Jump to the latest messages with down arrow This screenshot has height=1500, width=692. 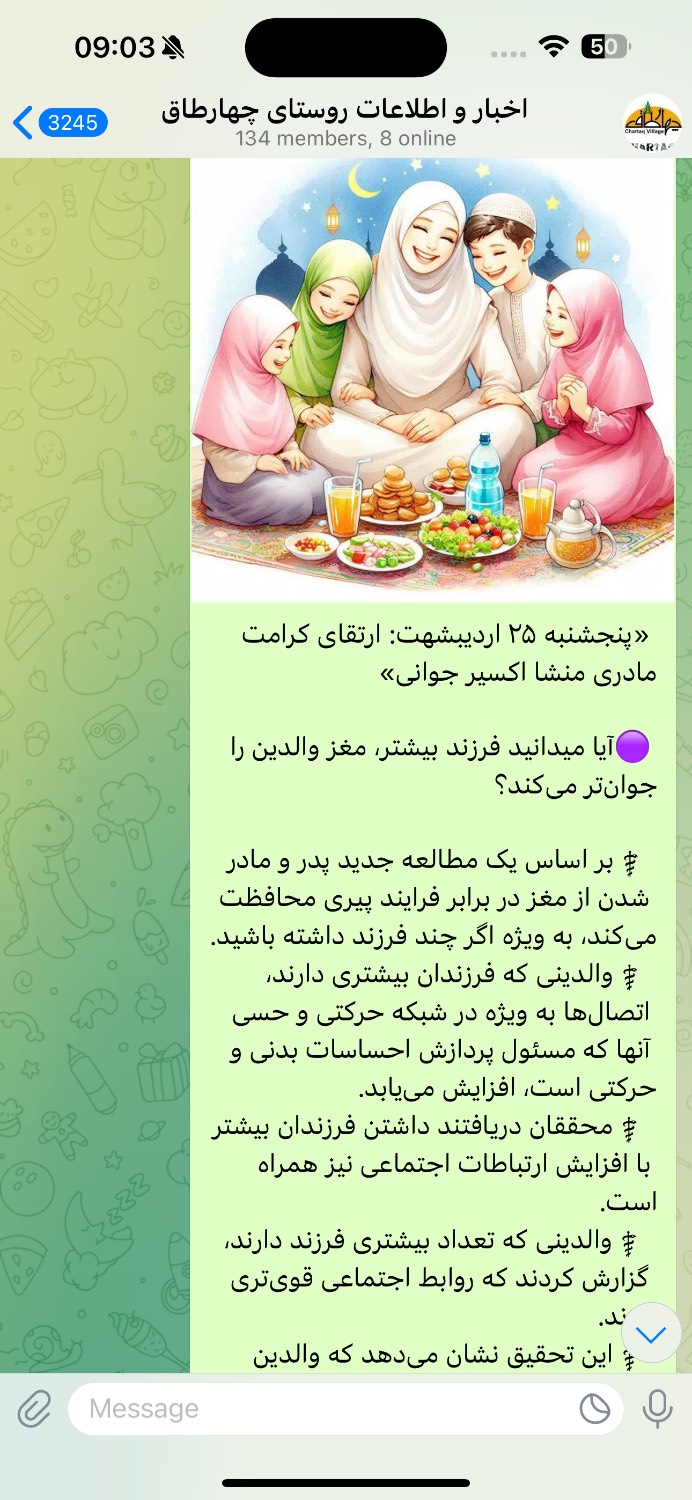(x=652, y=1333)
